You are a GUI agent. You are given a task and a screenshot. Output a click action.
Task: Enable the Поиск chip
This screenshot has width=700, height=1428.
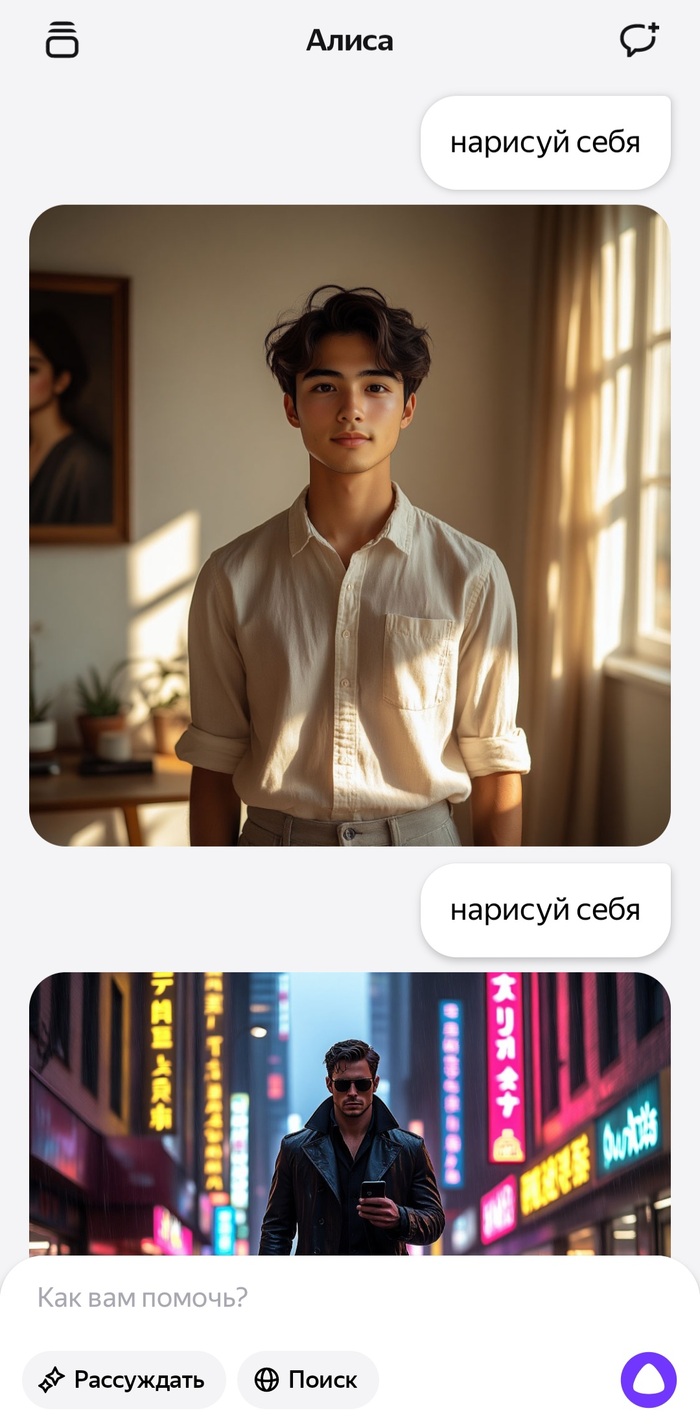(x=307, y=1380)
